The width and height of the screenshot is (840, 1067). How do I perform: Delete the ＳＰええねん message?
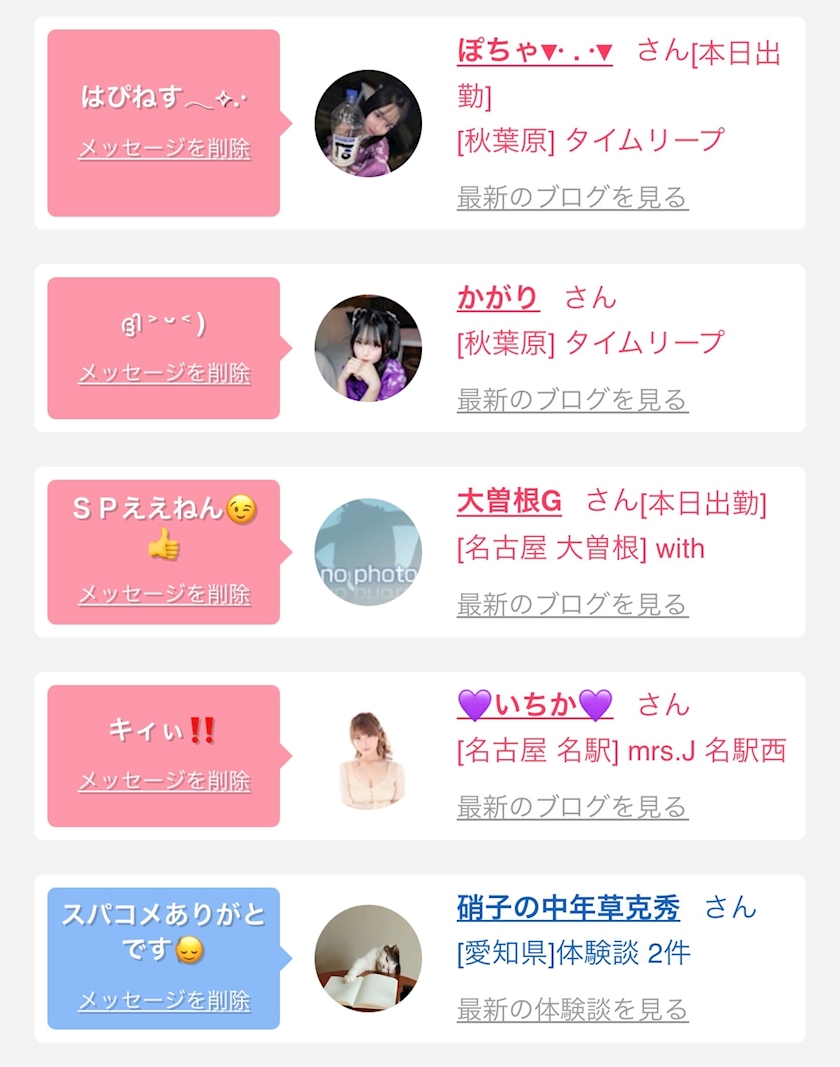165,594
